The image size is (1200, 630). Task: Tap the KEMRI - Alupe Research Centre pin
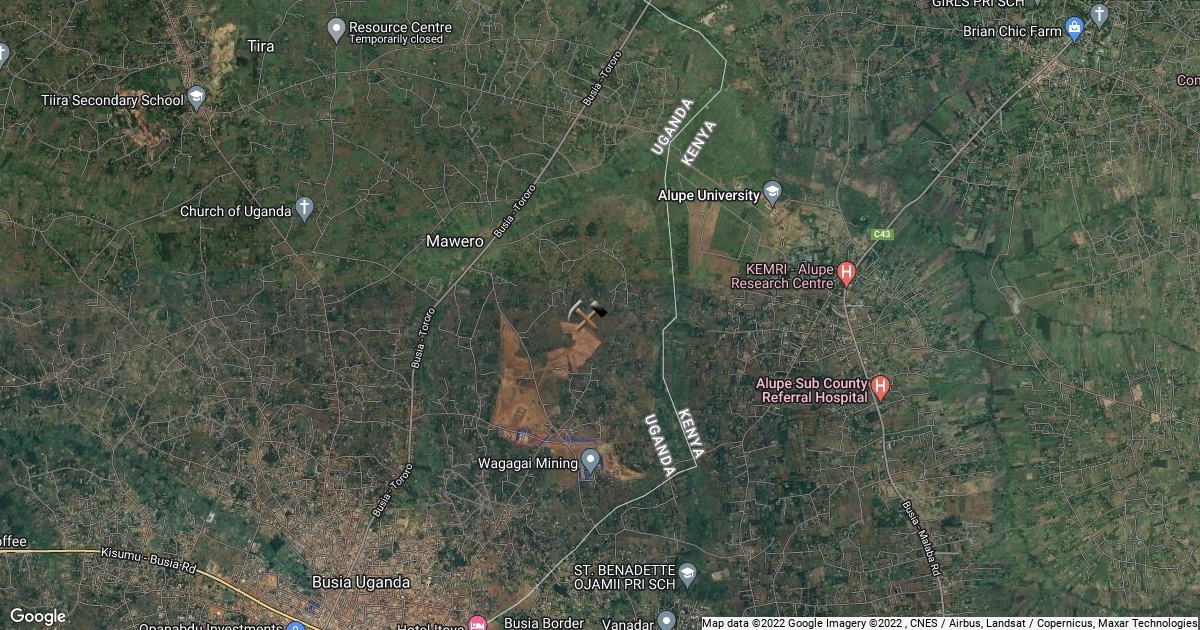pos(846,272)
